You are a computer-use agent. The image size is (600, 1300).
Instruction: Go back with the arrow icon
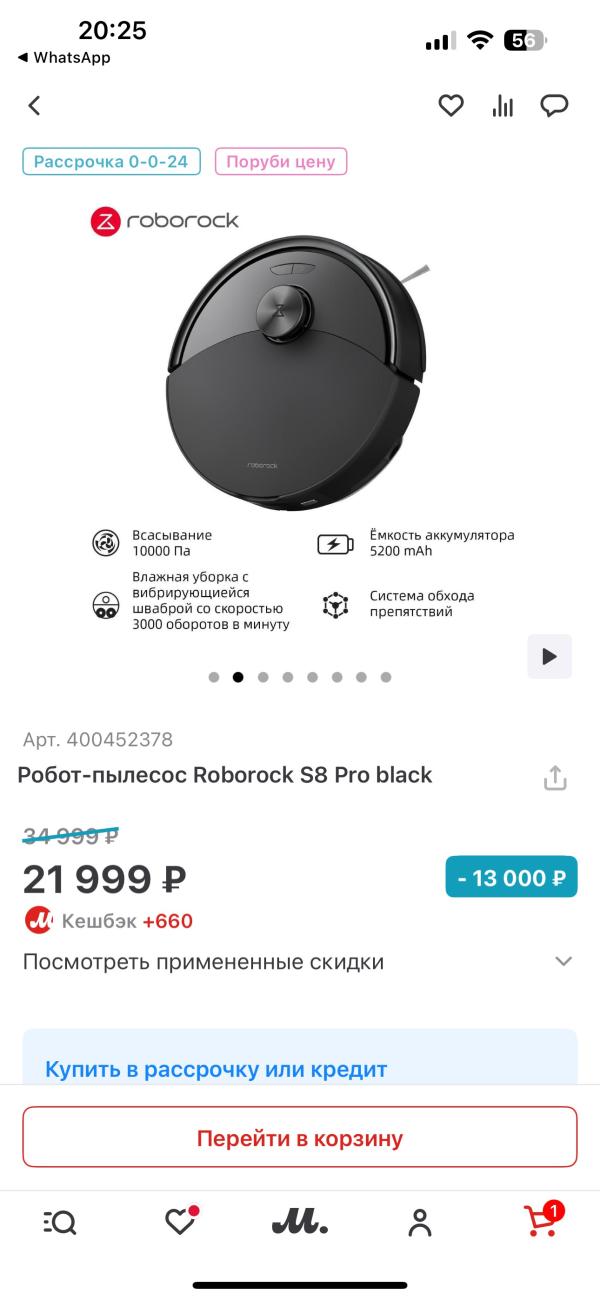[x=35, y=105]
